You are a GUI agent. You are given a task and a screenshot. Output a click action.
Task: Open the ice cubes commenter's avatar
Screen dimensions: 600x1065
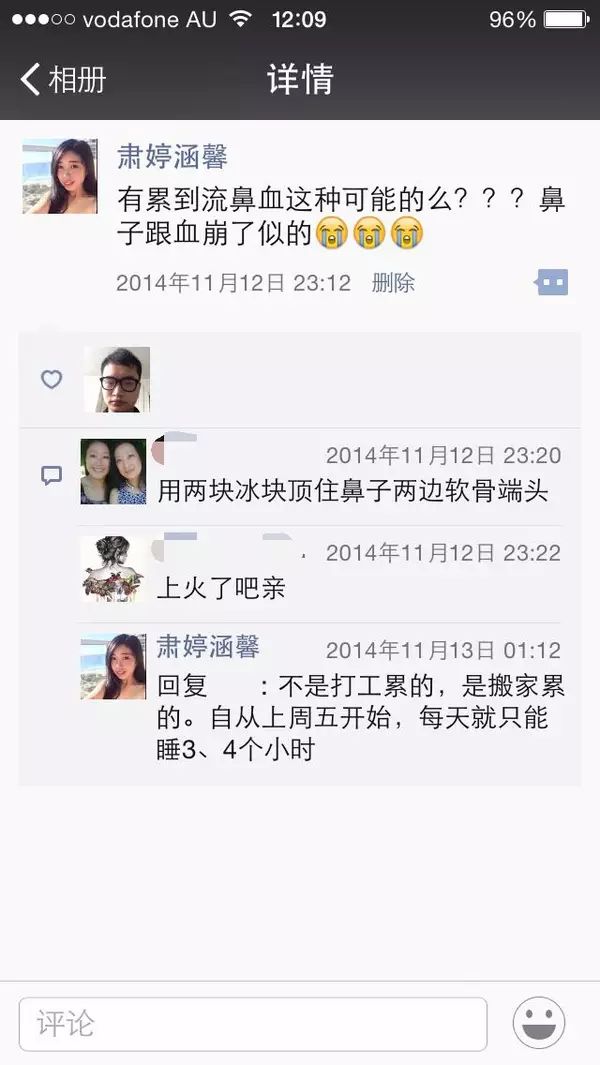(113, 471)
